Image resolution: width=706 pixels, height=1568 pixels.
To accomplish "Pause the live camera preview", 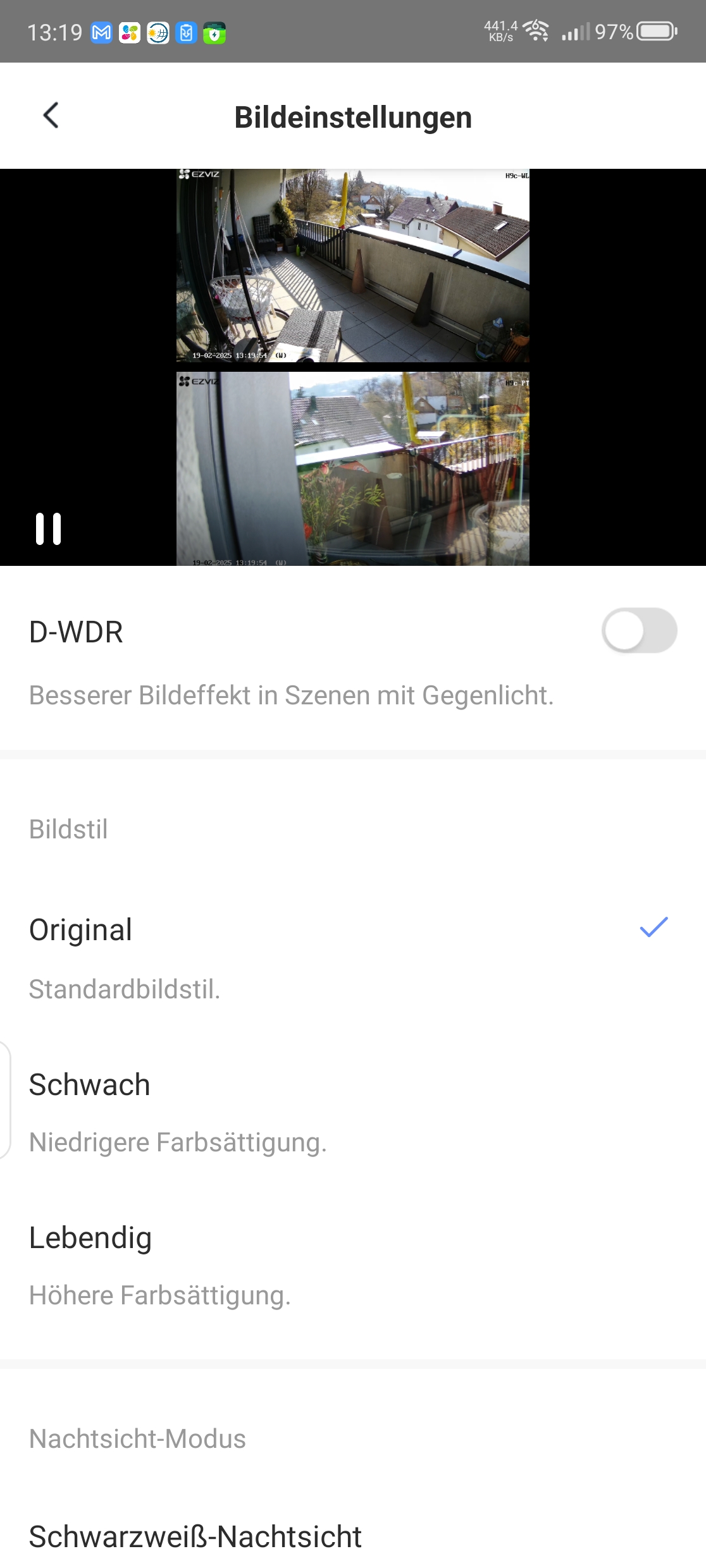I will 49,529.
